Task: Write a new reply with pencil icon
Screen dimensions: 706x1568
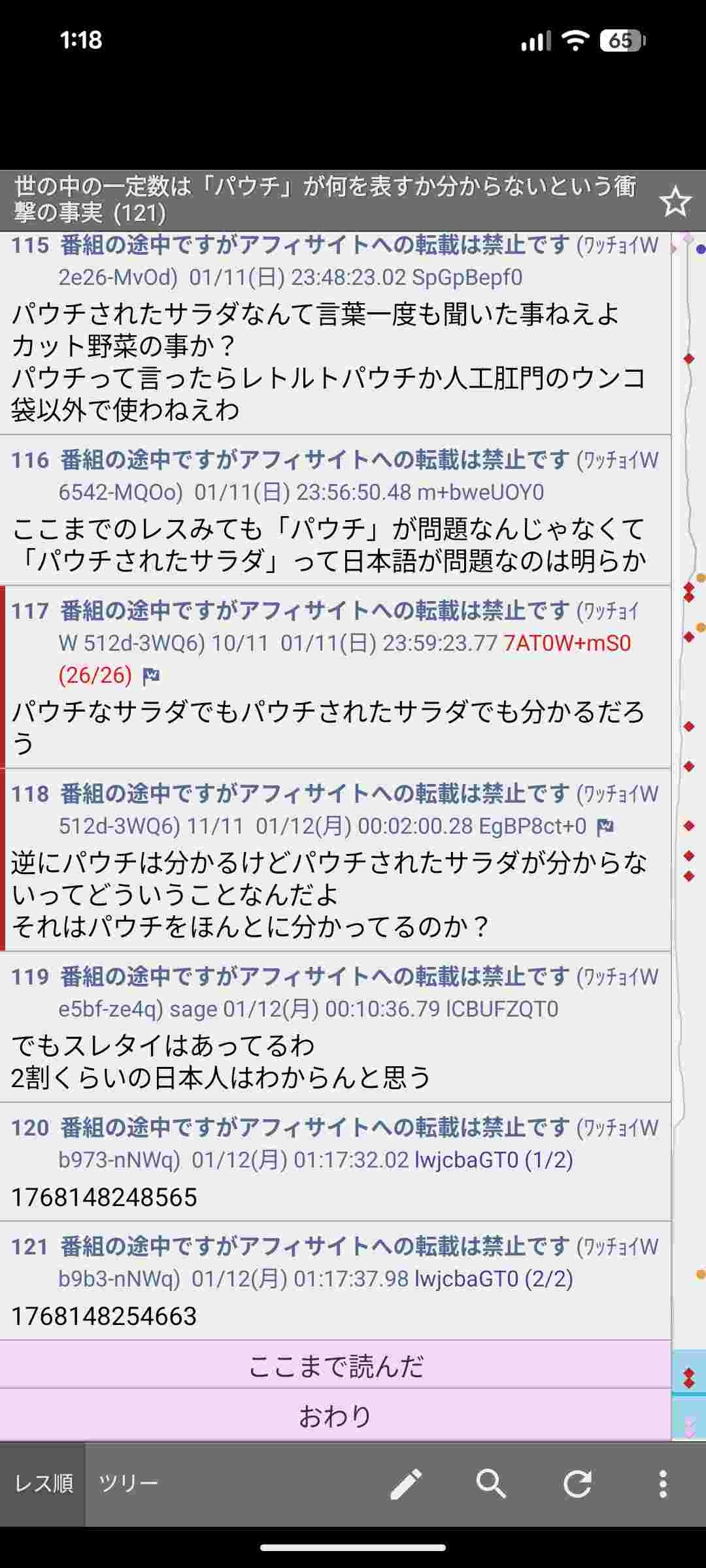Action: (406, 1484)
